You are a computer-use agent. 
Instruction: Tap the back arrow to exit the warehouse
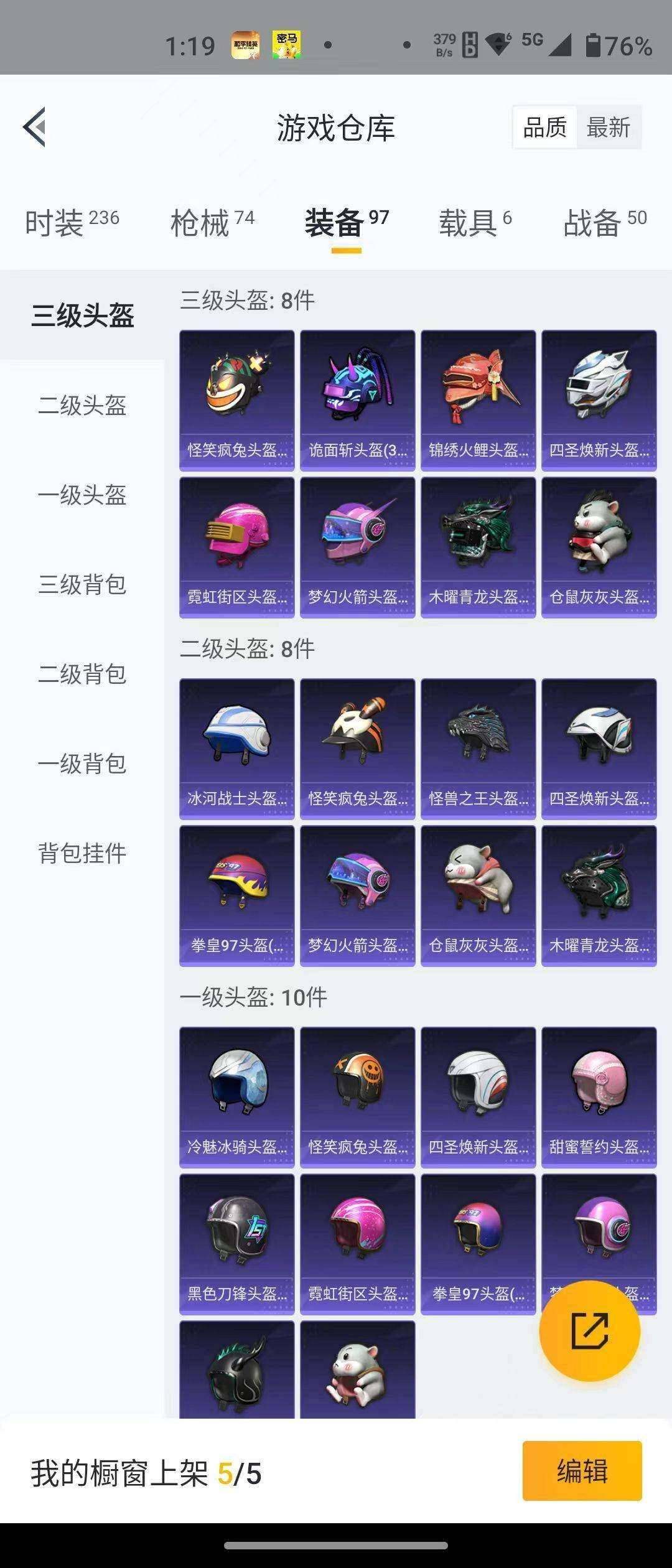pyautogui.click(x=37, y=126)
